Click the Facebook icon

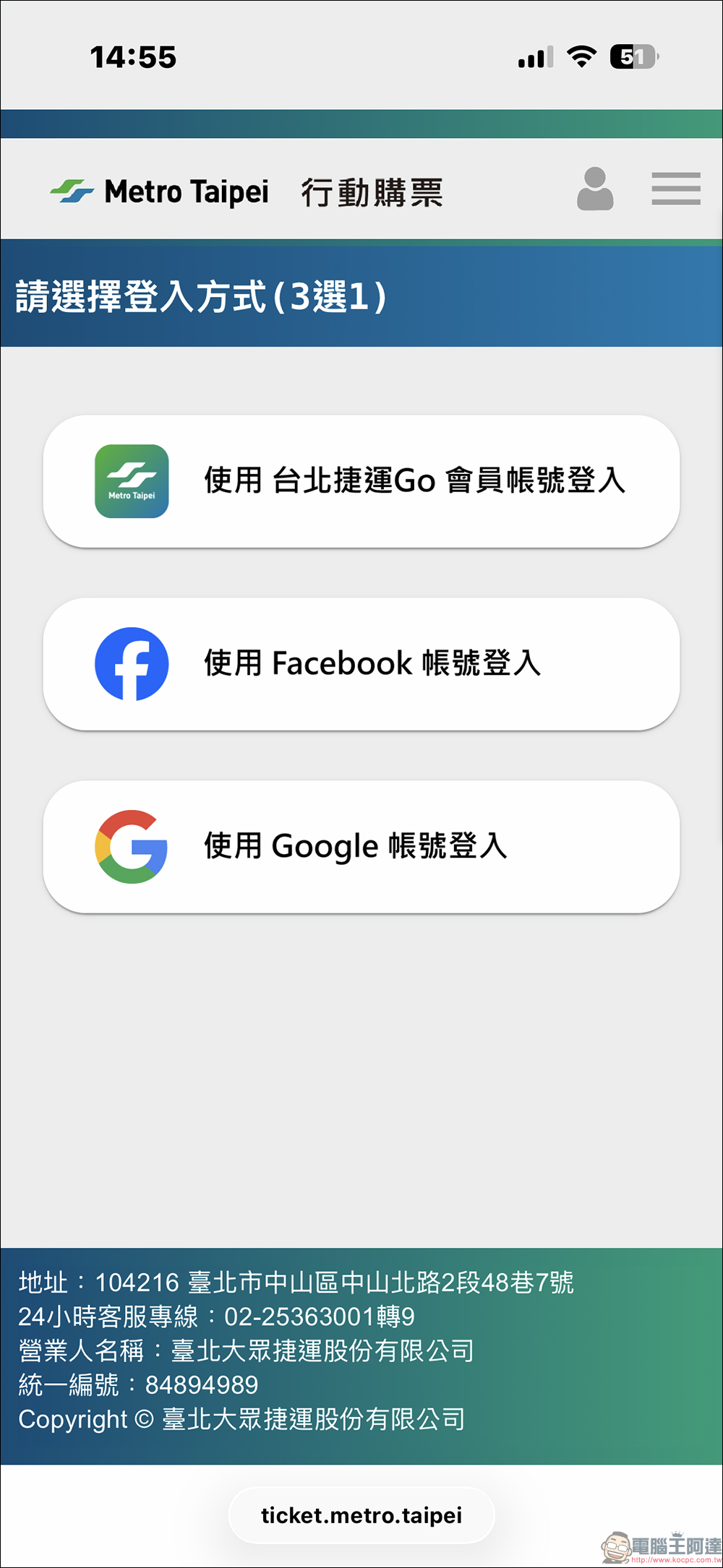(x=132, y=663)
